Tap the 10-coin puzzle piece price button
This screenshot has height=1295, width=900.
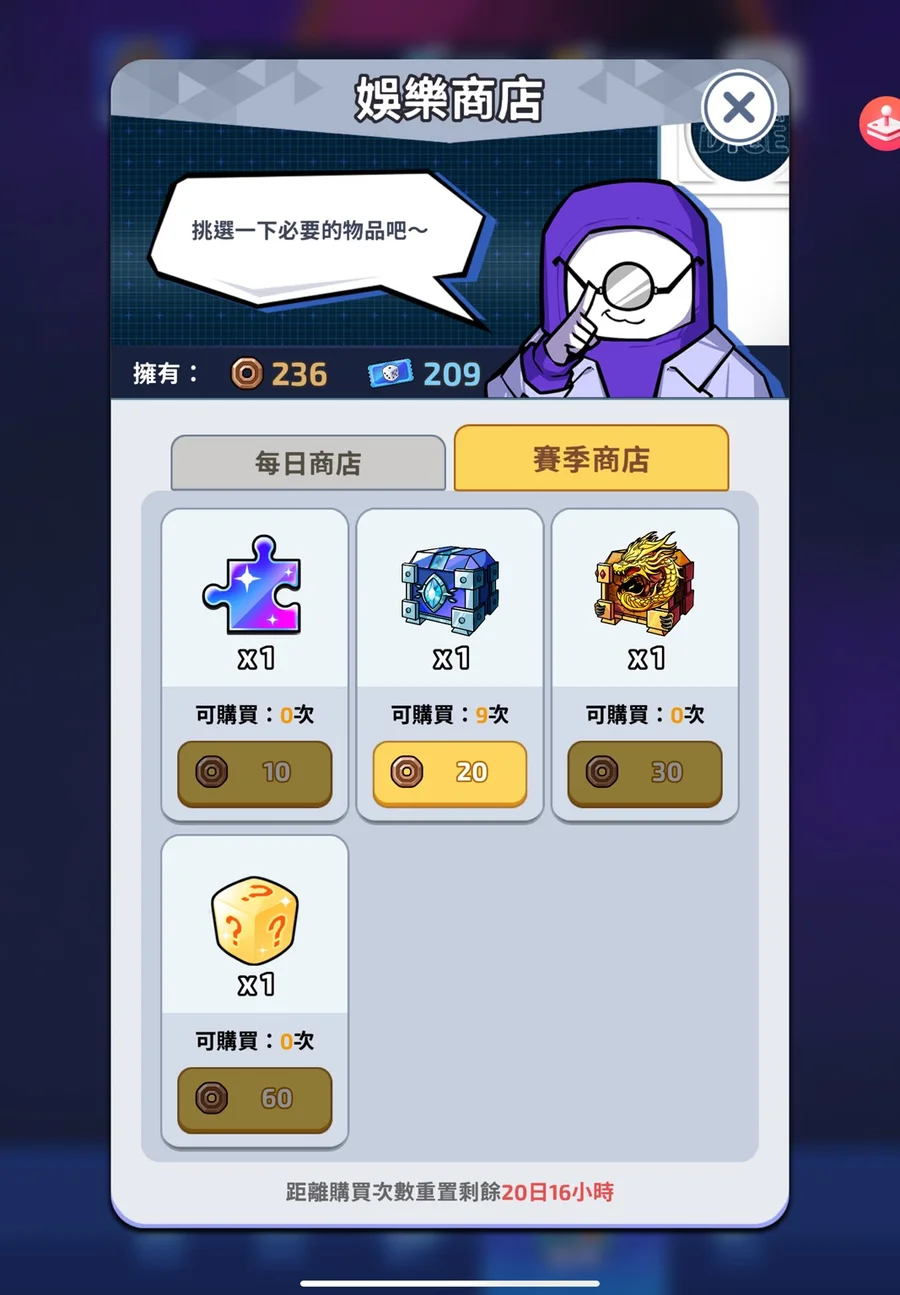click(x=255, y=772)
